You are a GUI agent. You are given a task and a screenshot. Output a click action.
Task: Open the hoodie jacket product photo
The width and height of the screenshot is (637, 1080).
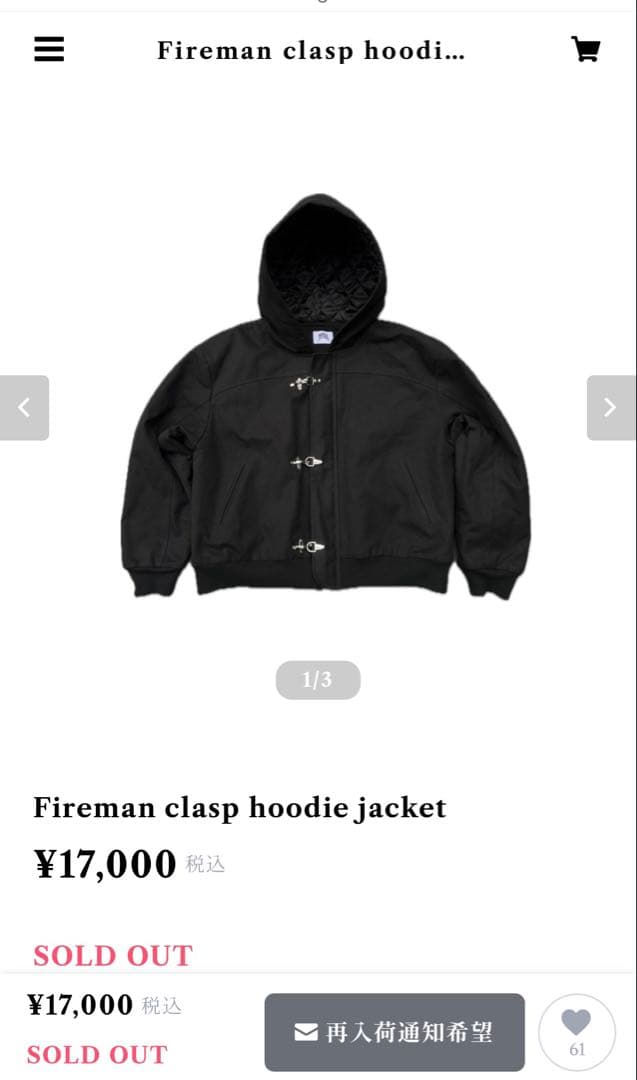[x=325, y=400]
